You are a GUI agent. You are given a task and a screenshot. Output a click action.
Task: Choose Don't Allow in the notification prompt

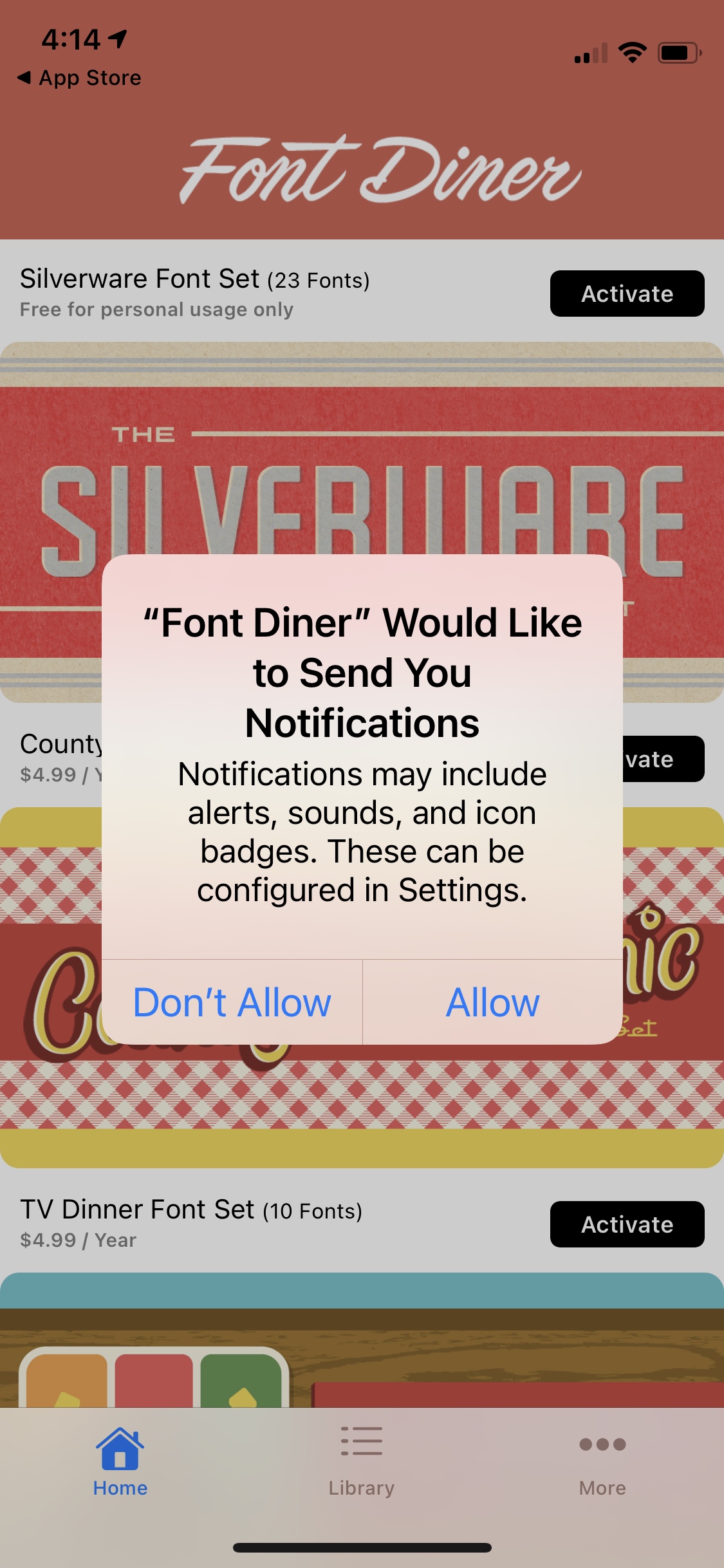click(x=232, y=1002)
